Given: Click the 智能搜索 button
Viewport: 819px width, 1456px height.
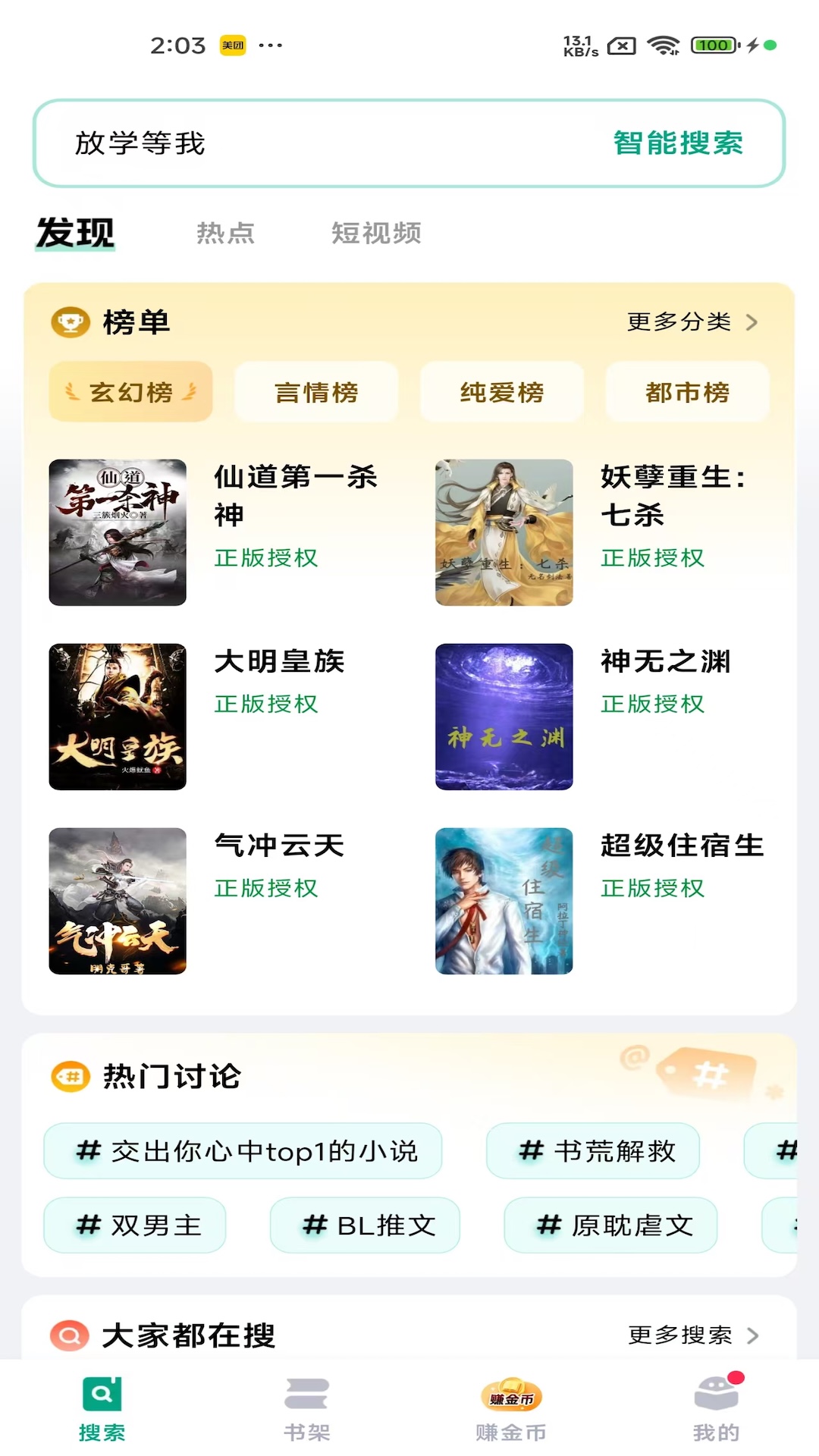Looking at the screenshot, I should click(x=679, y=144).
